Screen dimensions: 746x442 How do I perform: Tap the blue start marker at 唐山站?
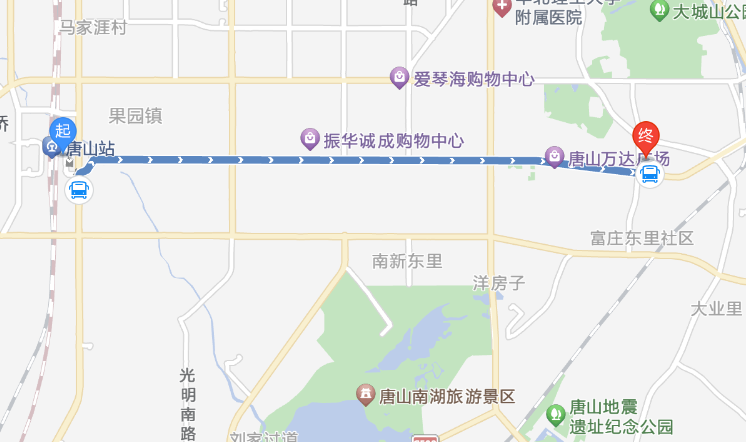pos(64,131)
